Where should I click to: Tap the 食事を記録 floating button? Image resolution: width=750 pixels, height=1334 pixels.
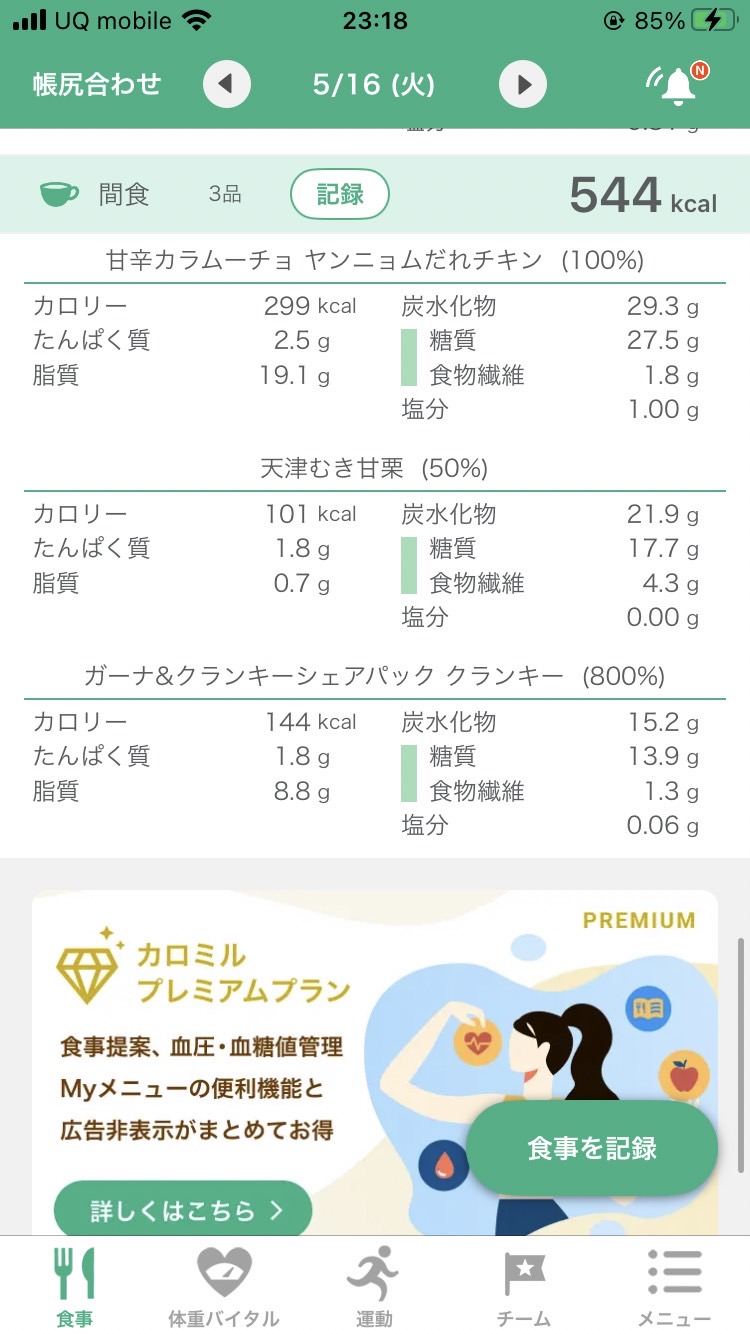tap(592, 1148)
